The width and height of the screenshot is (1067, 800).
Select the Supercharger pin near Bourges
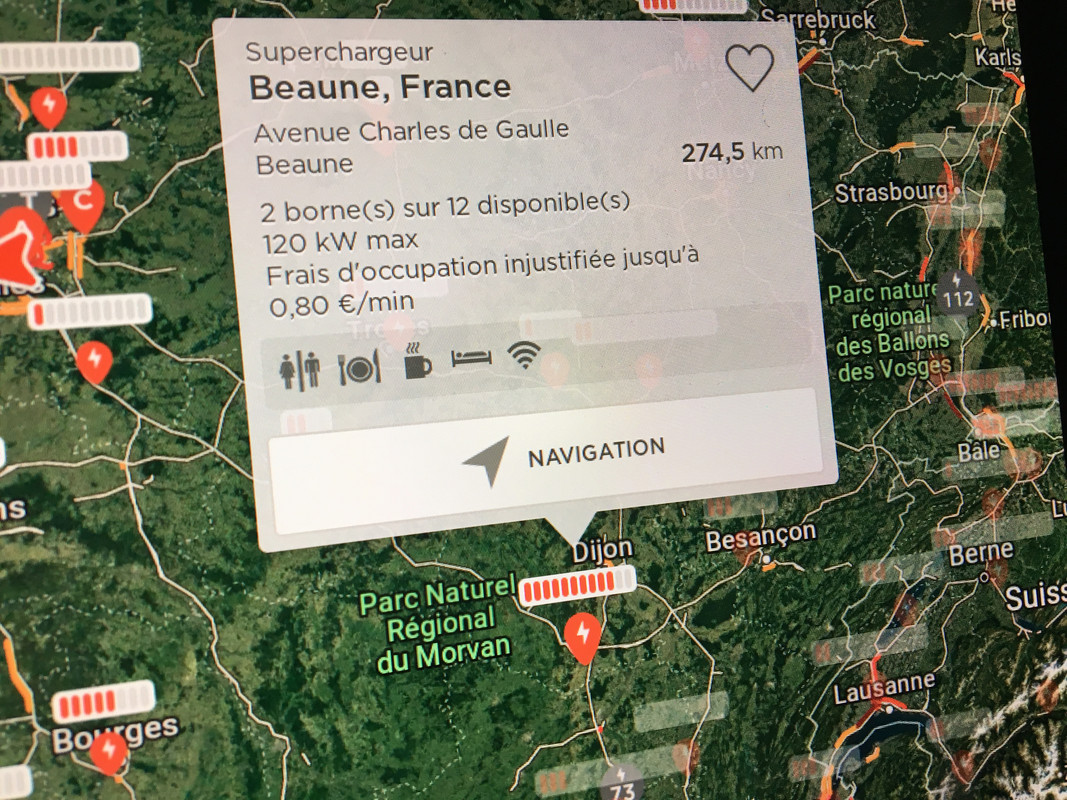109,751
